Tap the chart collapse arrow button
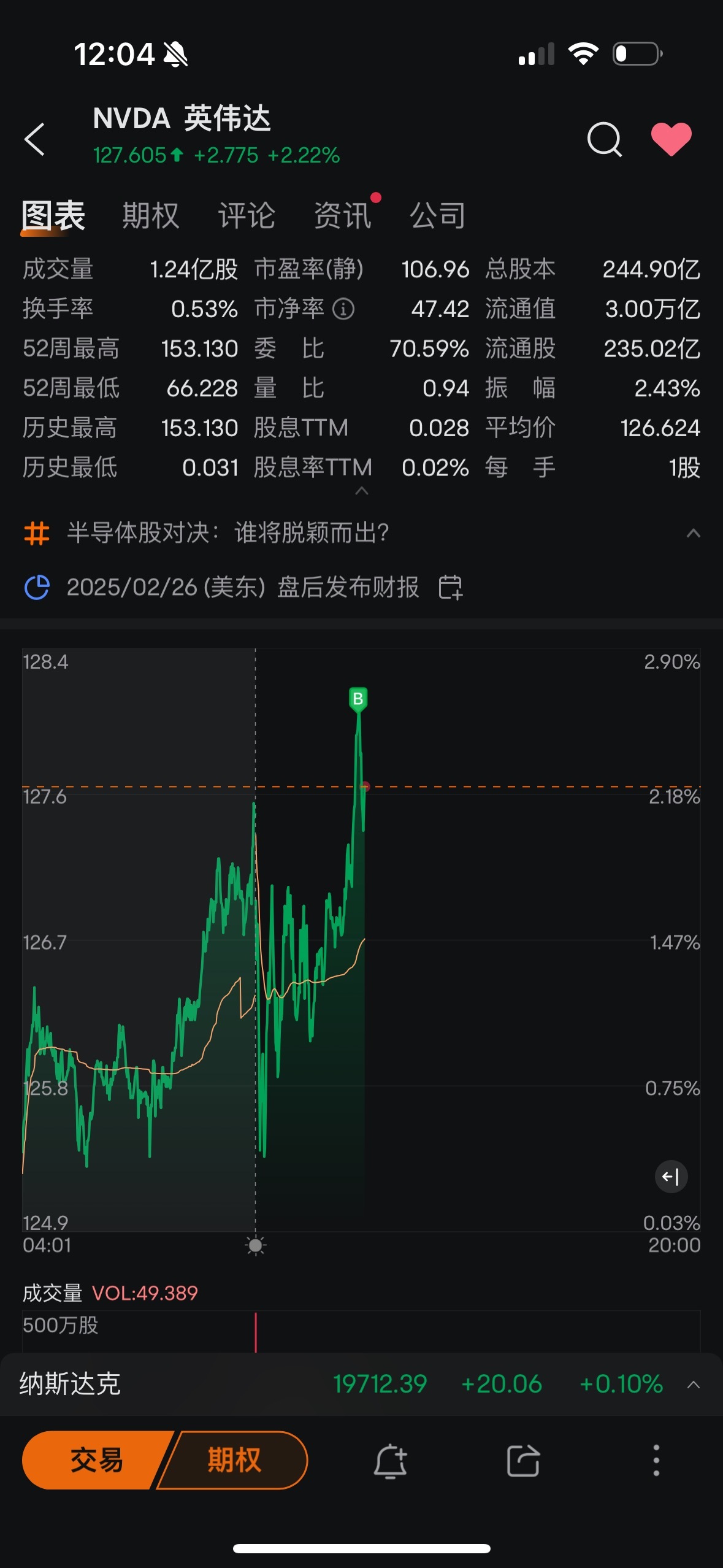This screenshot has width=723, height=1568. pyautogui.click(x=671, y=1177)
